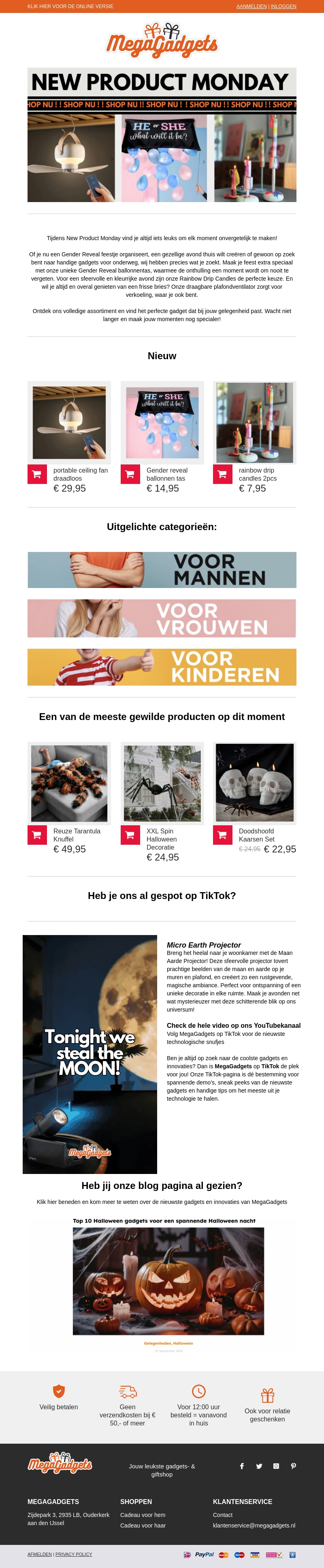
Task: Open the MegaGadgets Twitter page
Action: tap(259, 1466)
